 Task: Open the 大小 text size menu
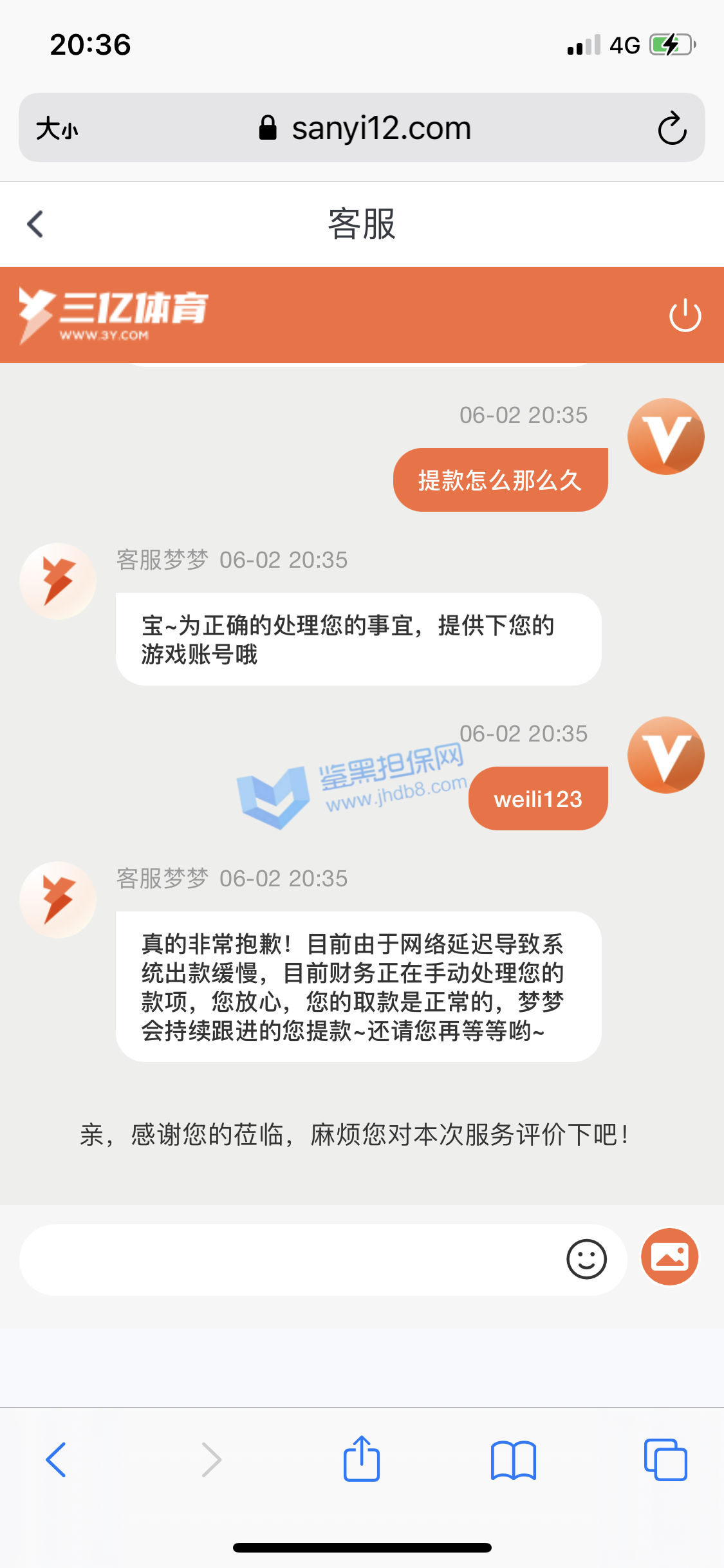click(x=57, y=128)
